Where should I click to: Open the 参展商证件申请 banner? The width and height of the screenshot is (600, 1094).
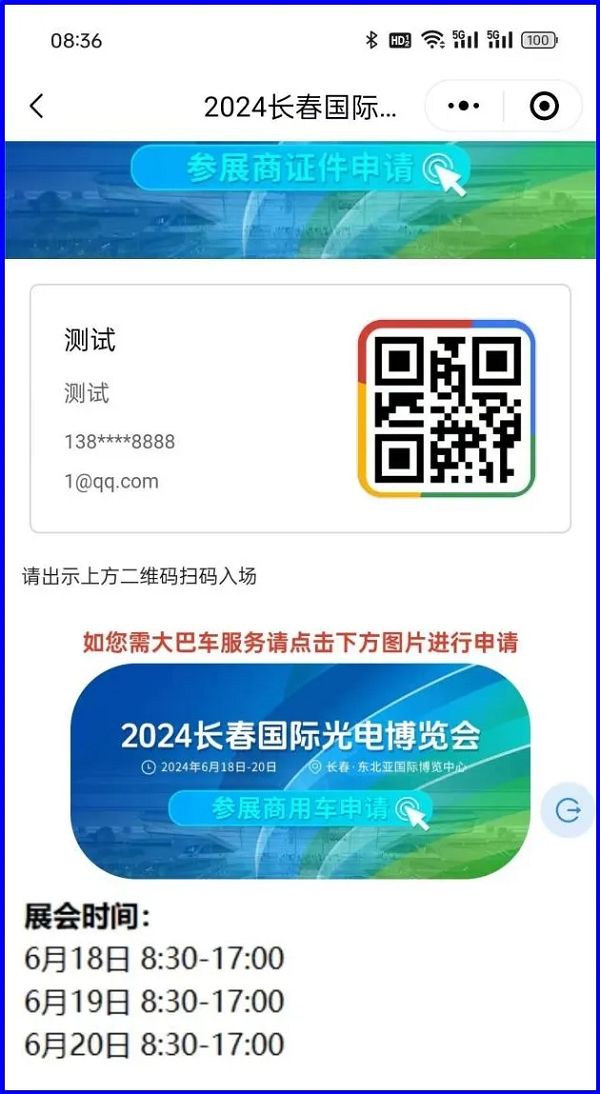300,168
